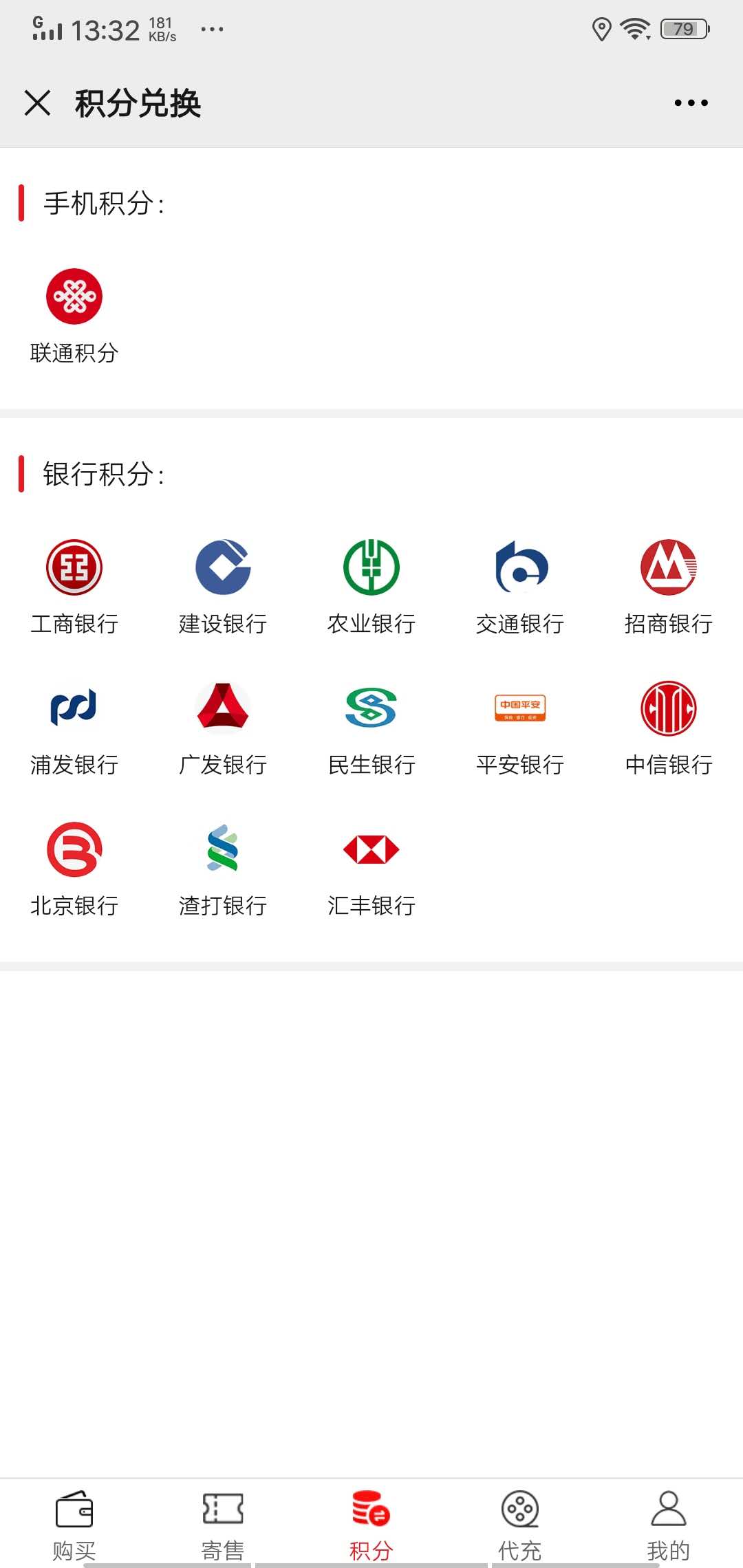
Task: Open the more options menu
Action: click(x=691, y=102)
